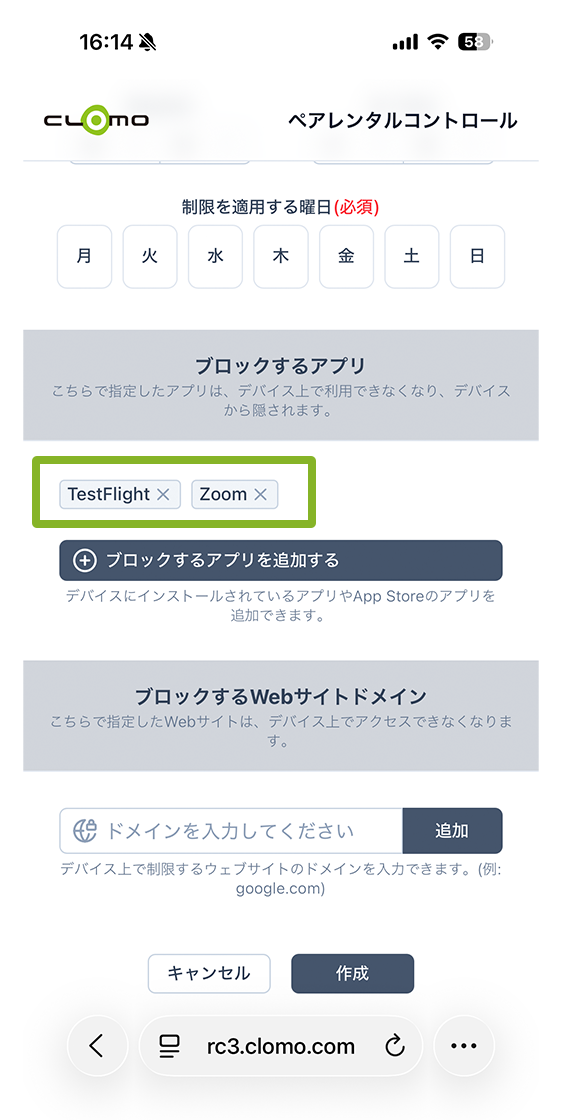The width and height of the screenshot is (562, 1120).
Task: Remove Zoom from blocked apps
Action: tap(261, 494)
